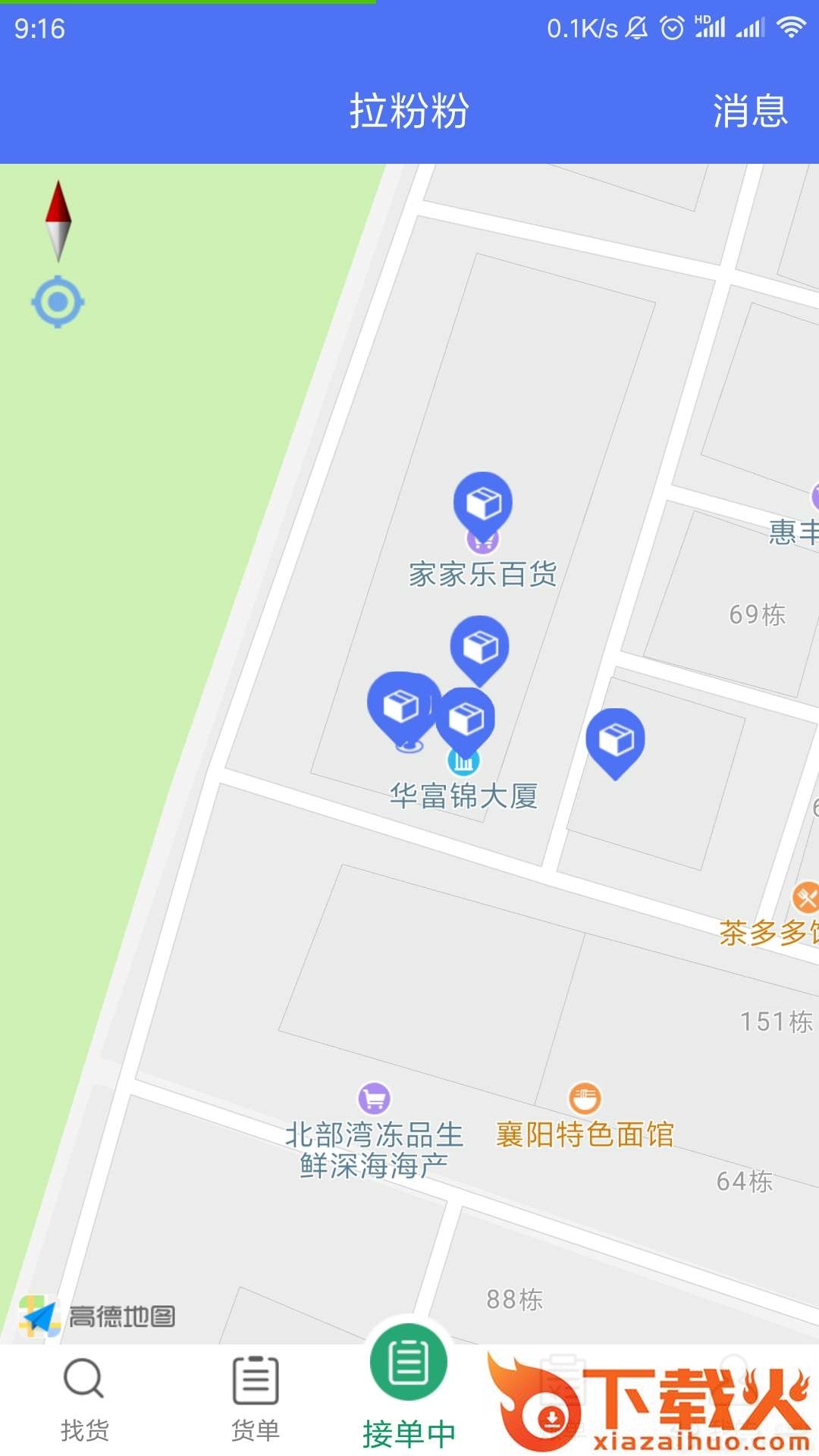Image resolution: width=819 pixels, height=1456 pixels.
Task: Select the teal building icon for 华富锦大厦
Action: (463, 761)
